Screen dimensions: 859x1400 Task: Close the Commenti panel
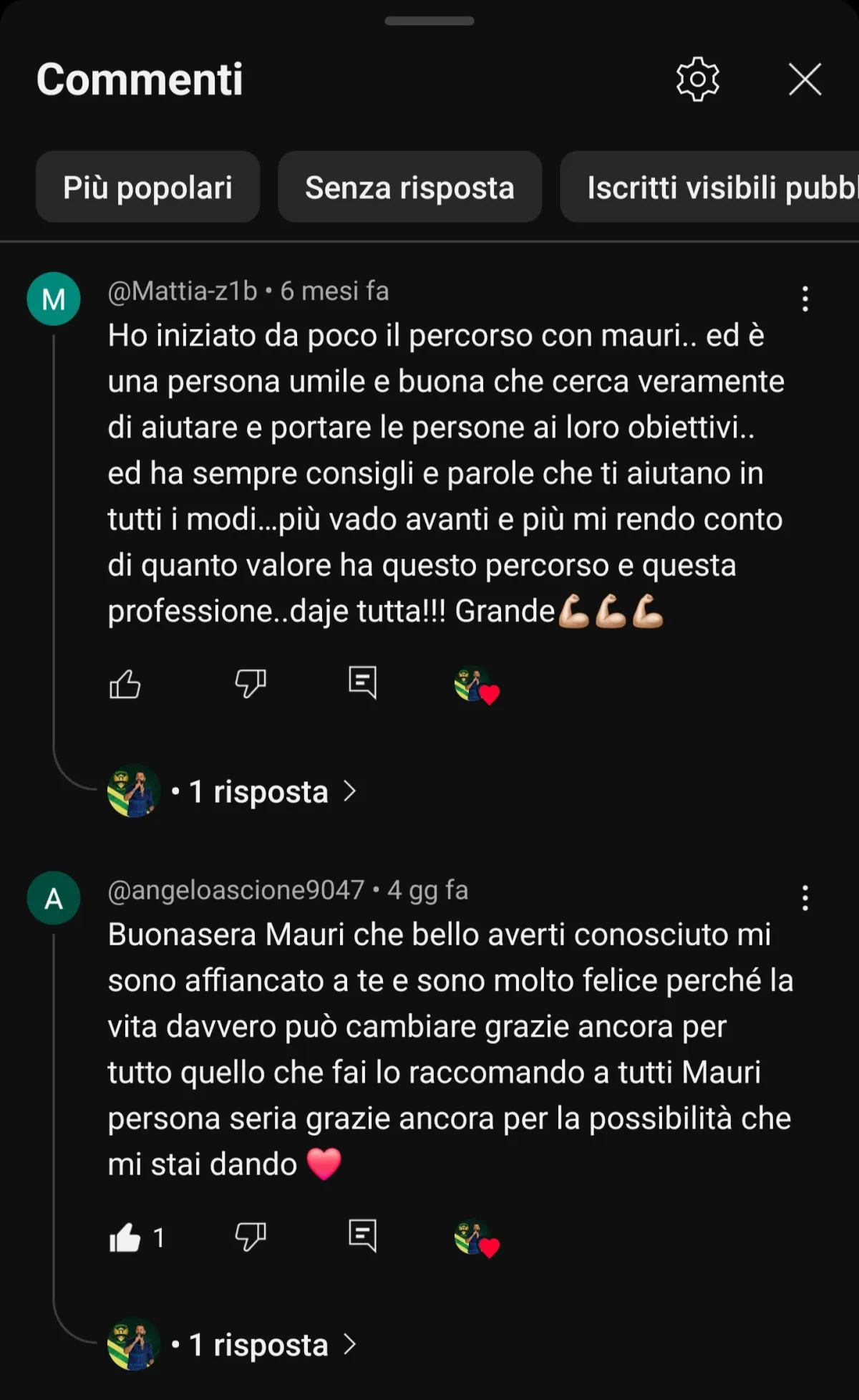805,79
